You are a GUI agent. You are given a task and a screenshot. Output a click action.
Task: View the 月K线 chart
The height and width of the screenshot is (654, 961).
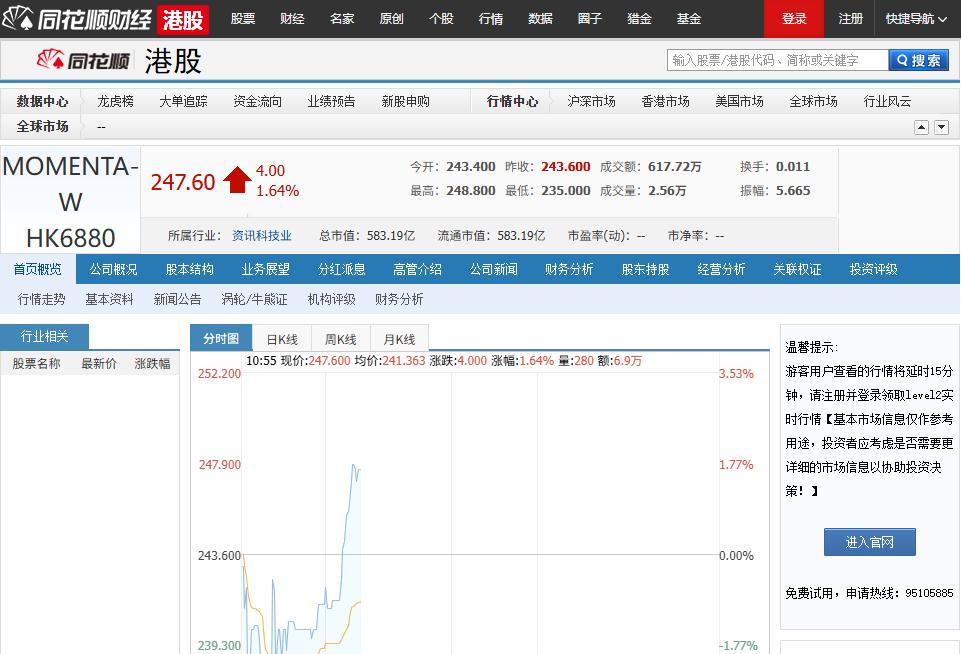pyautogui.click(x=399, y=339)
